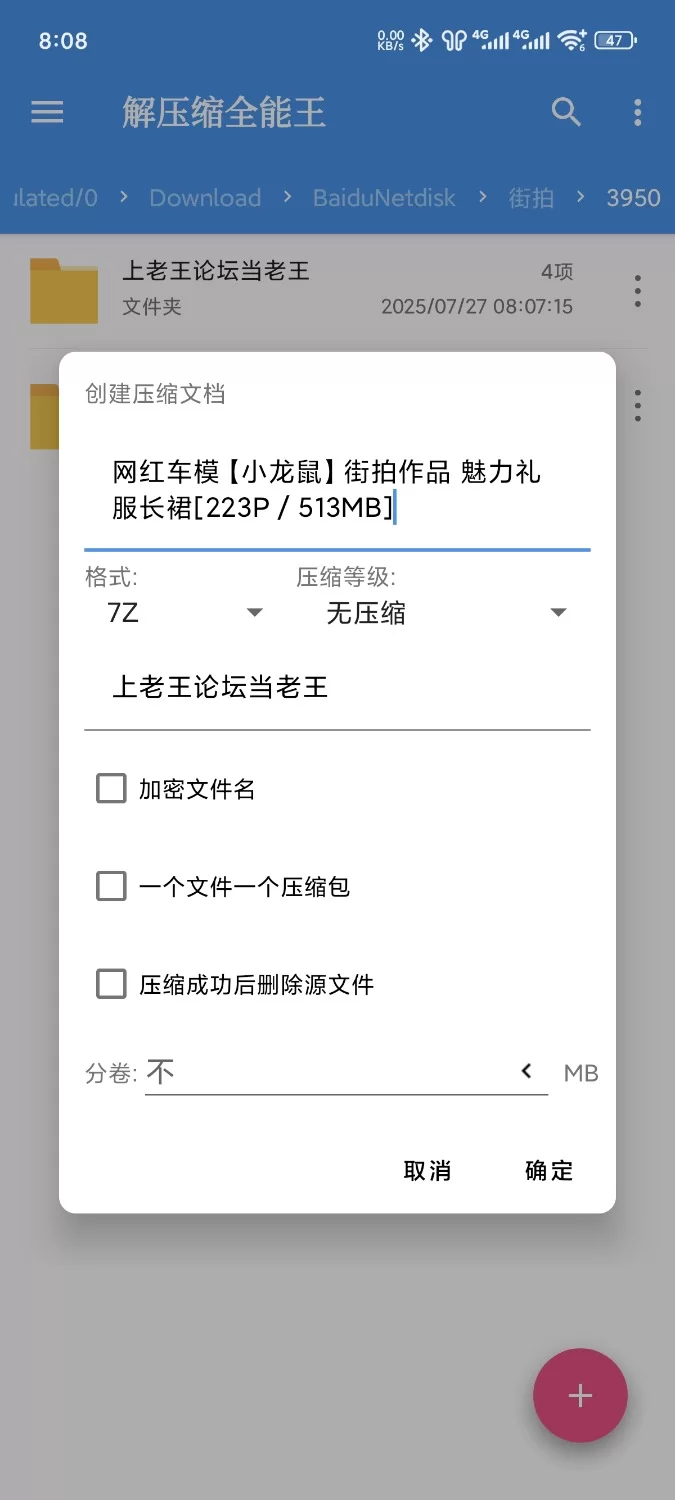Enable 一个文件一个压缩包 checkbox

click(111, 886)
